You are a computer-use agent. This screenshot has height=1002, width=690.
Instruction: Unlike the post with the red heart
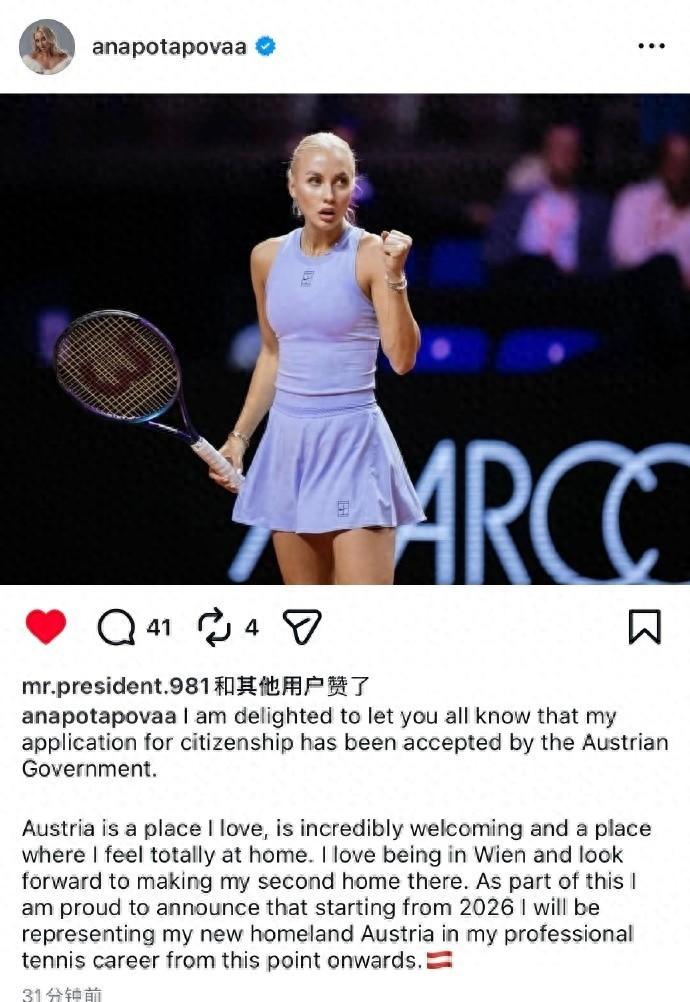pyautogui.click(x=45, y=627)
